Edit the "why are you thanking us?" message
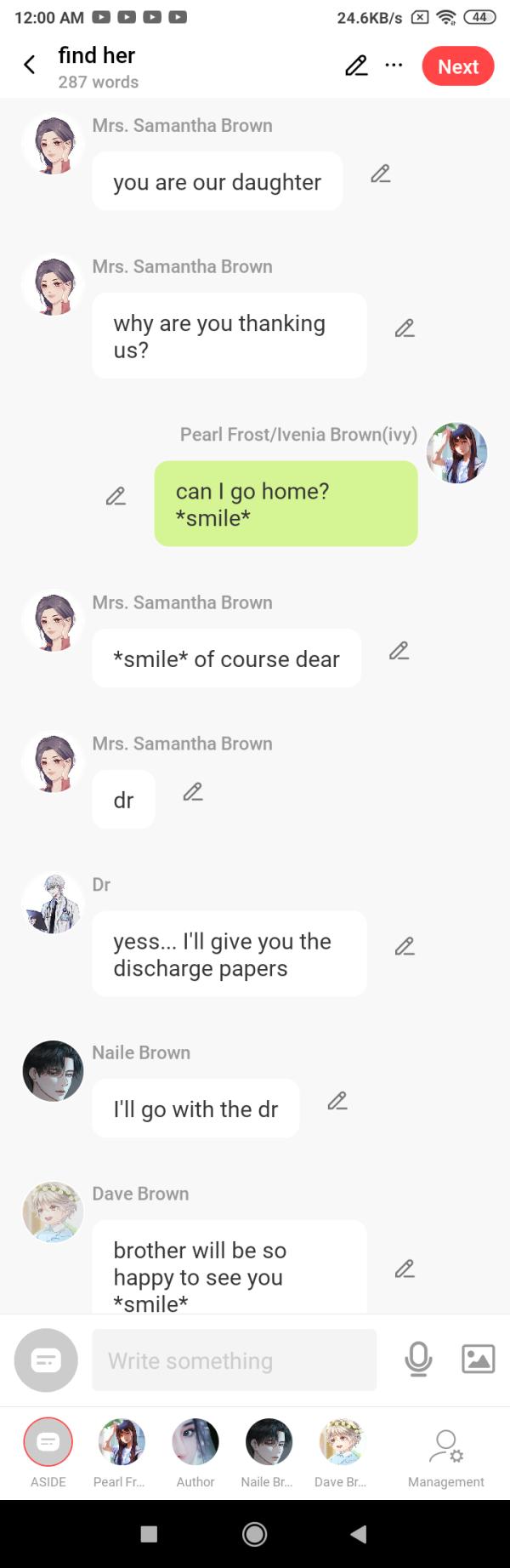 point(405,328)
